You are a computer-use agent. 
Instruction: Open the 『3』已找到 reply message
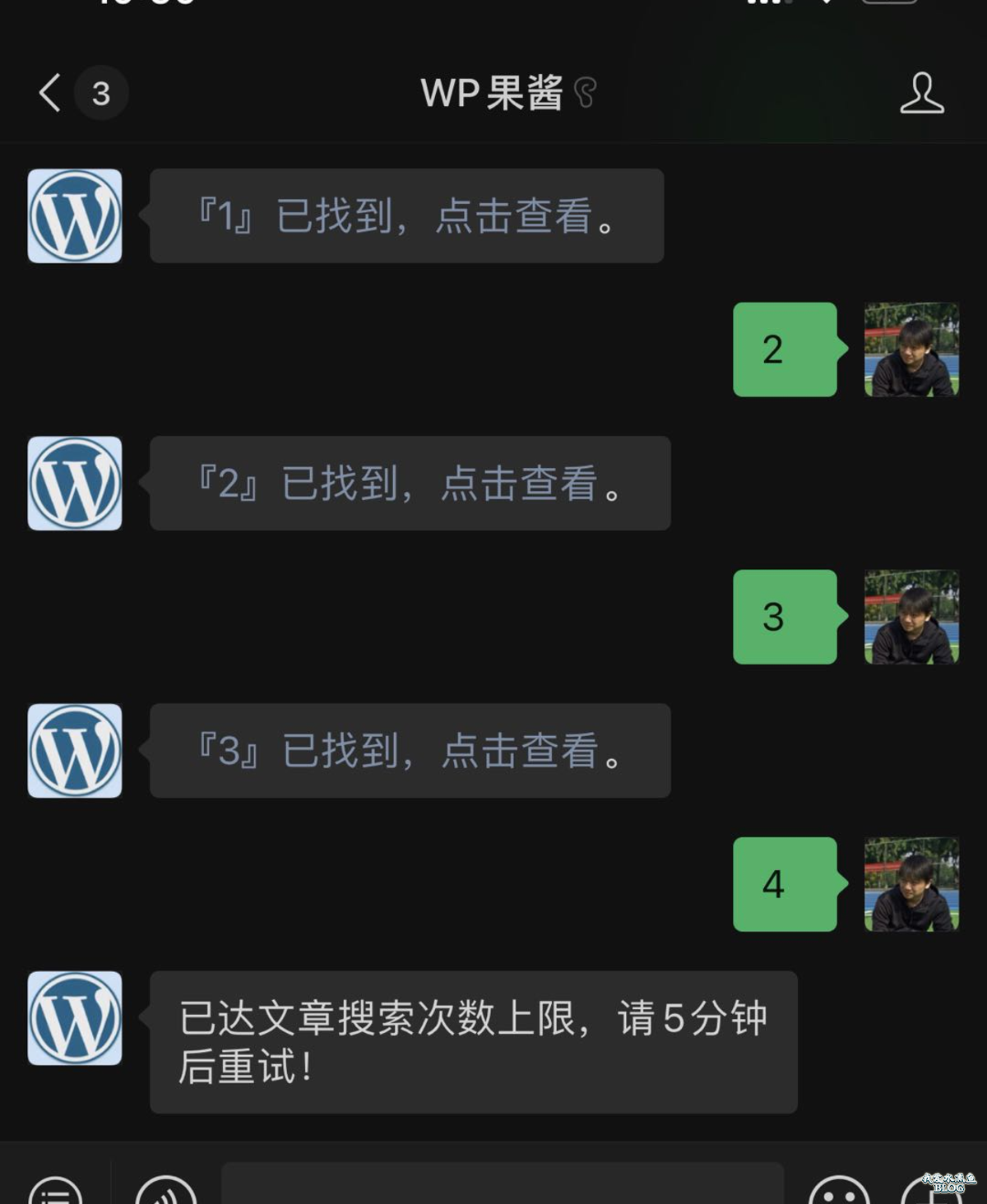pos(410,751)
